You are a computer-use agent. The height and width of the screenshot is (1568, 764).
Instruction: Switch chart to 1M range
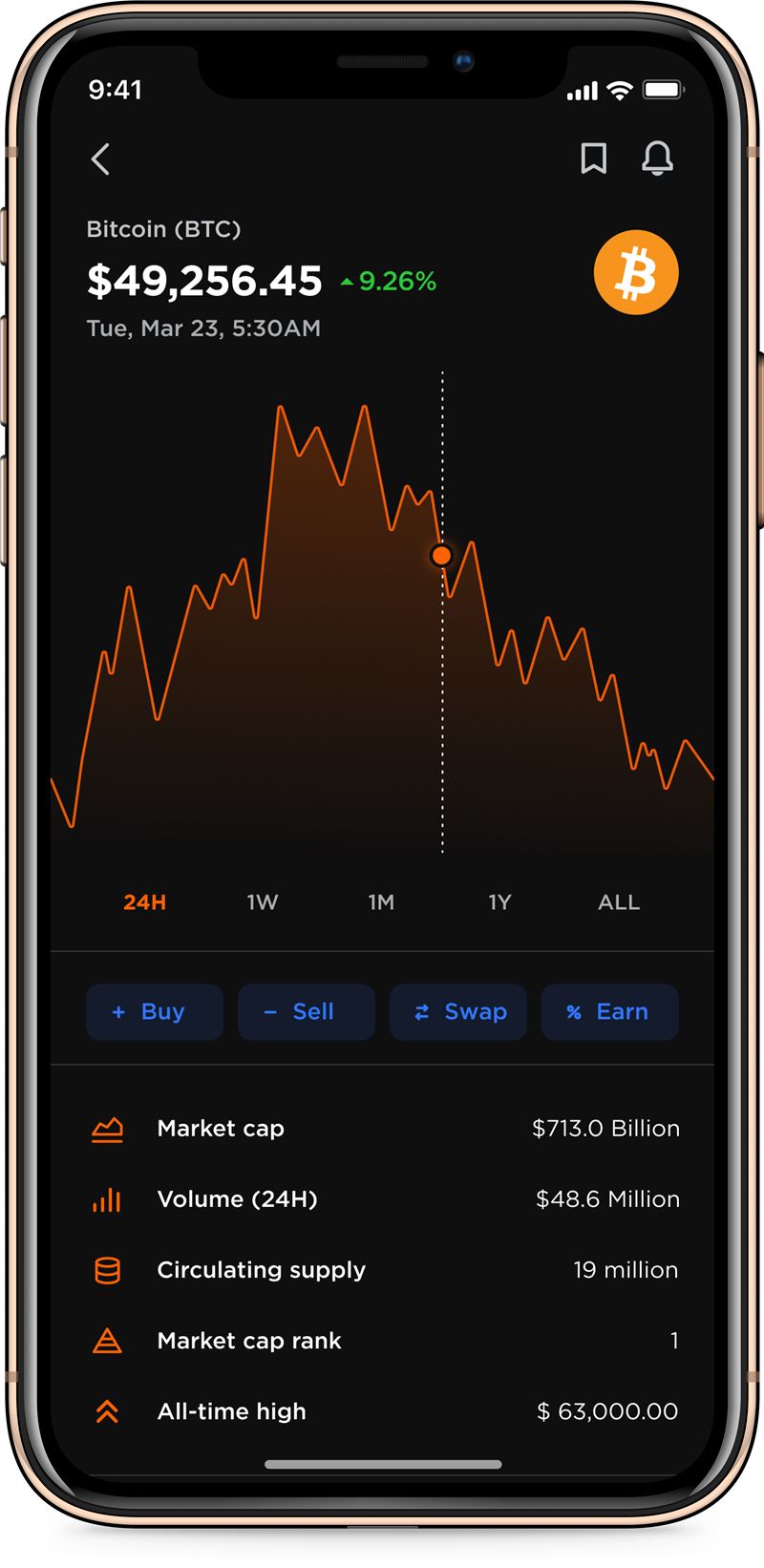(x=381, y=902)
